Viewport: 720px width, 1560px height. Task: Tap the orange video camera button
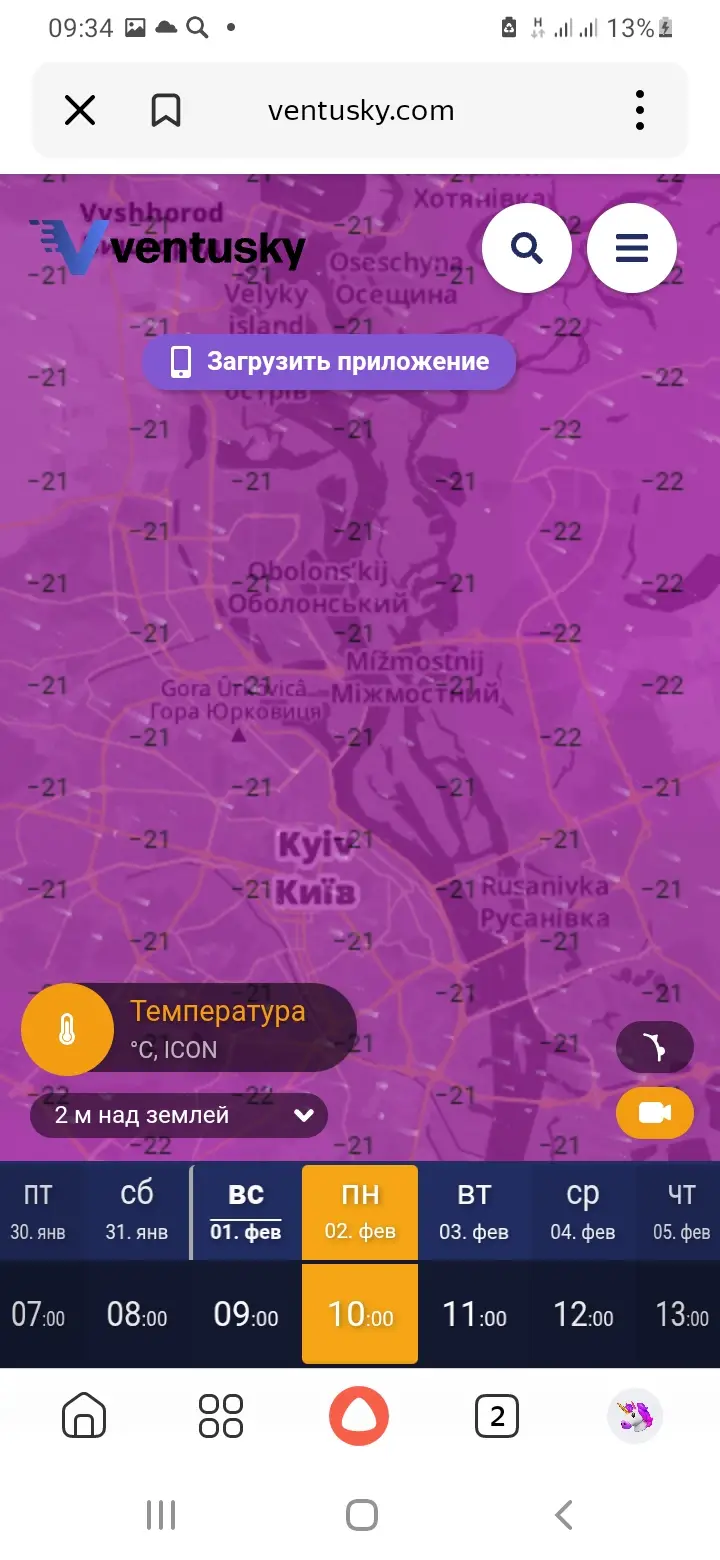[x=655, y=1112]
